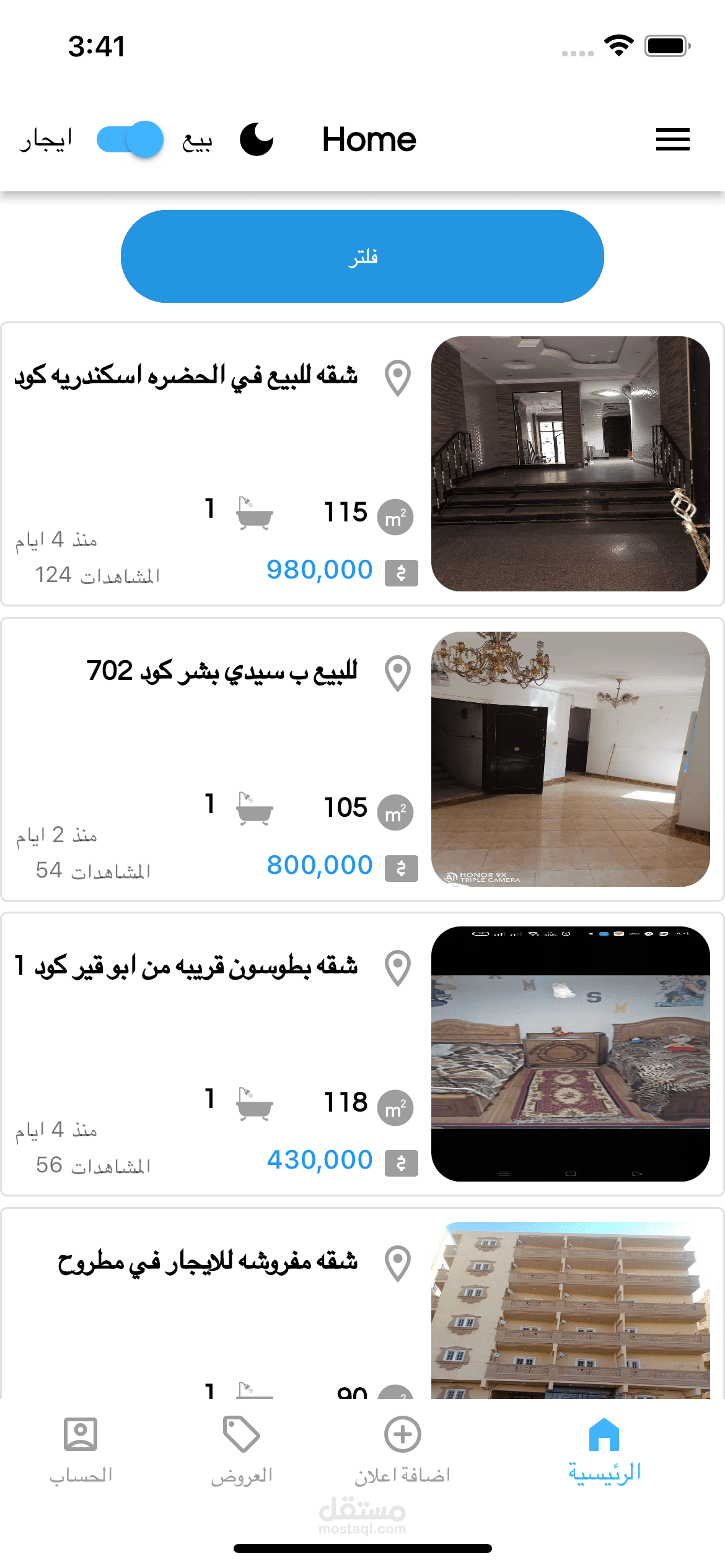
Task: Open the hamburger menu
Action: point(672,139)
